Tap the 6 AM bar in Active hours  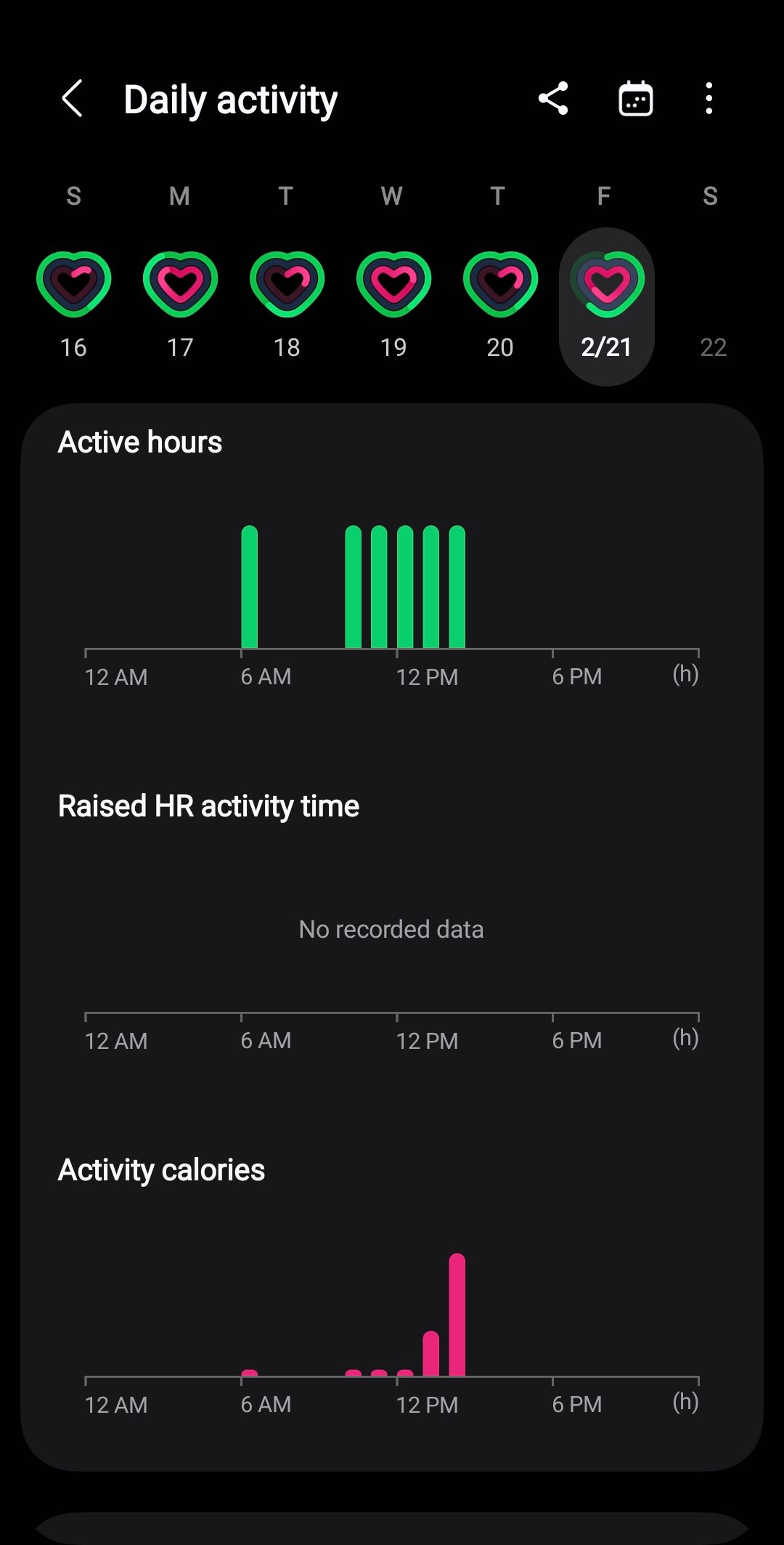pos(249,587)
